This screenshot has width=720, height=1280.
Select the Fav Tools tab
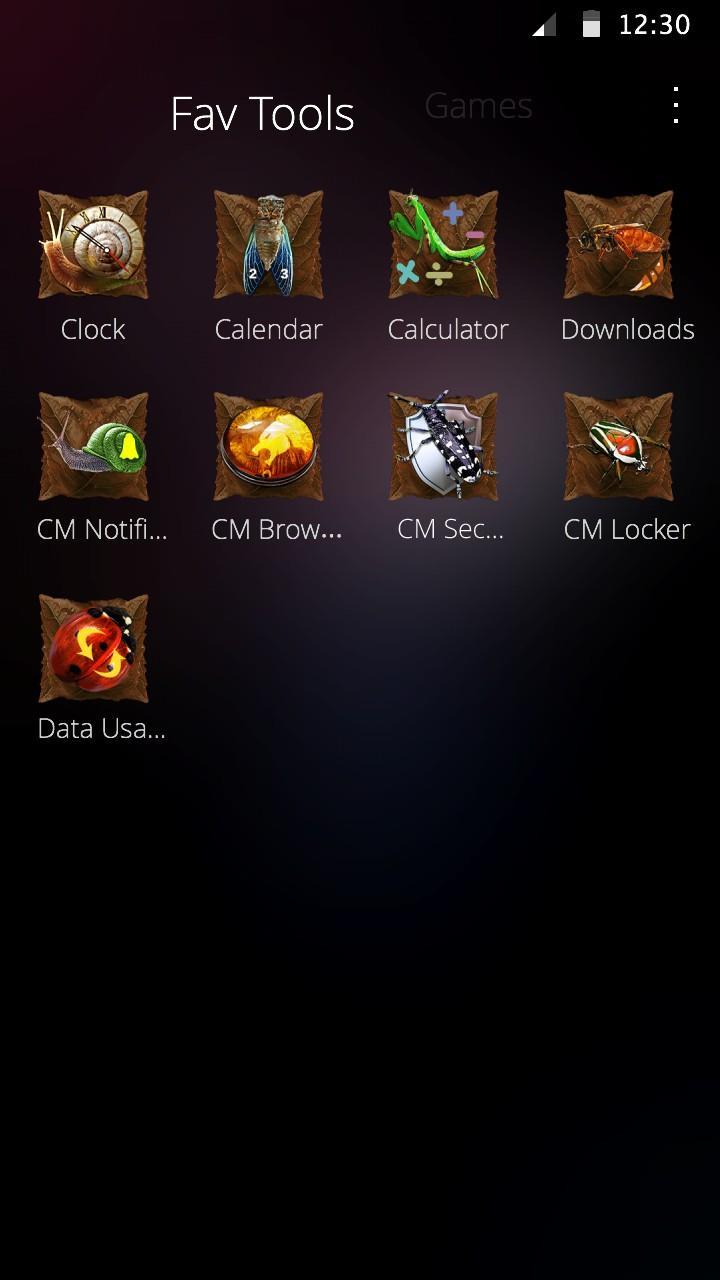(262, 114)
